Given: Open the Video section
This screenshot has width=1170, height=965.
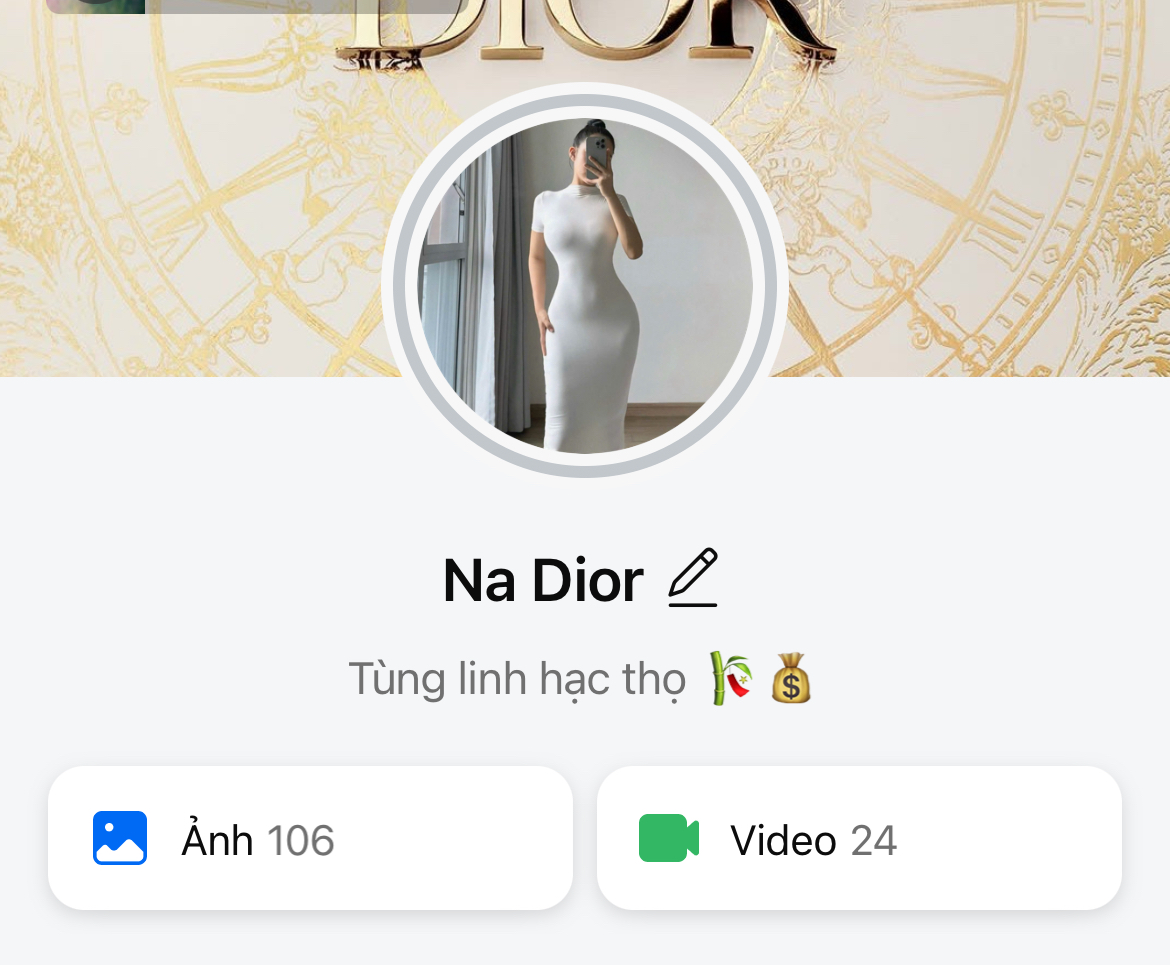Looking at the screenshot, I should pos(858,838).
